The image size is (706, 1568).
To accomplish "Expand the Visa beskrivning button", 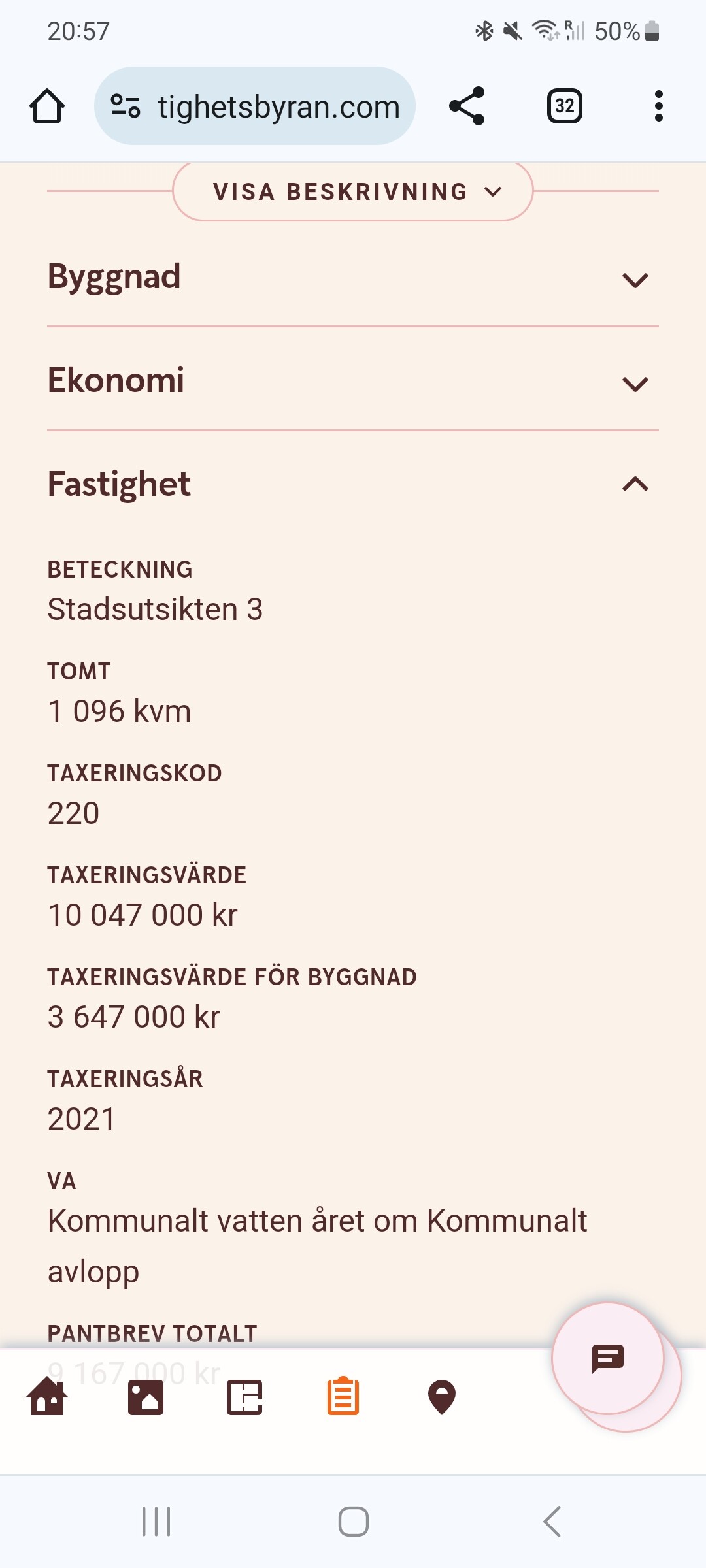I will tap(353, 191).
